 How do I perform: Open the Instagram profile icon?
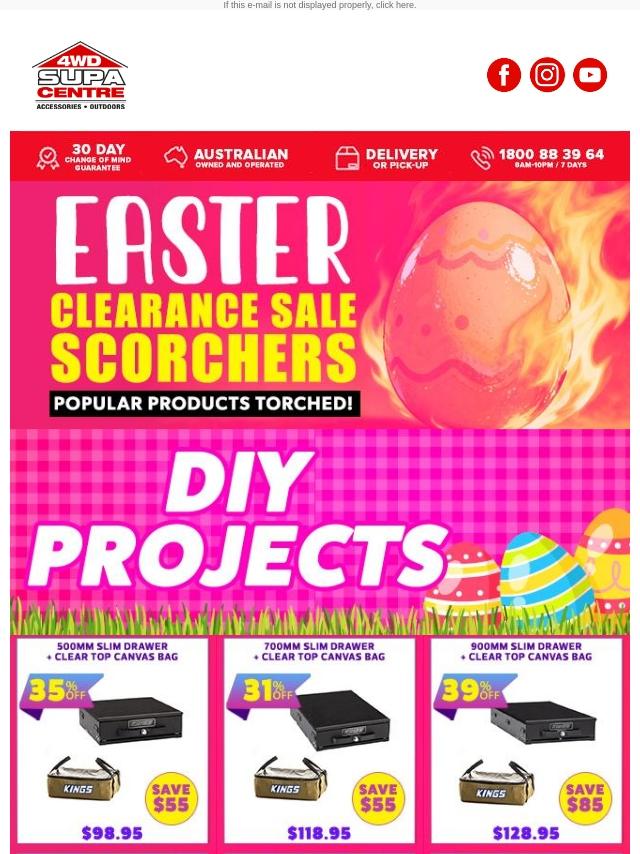pos(547,75)
